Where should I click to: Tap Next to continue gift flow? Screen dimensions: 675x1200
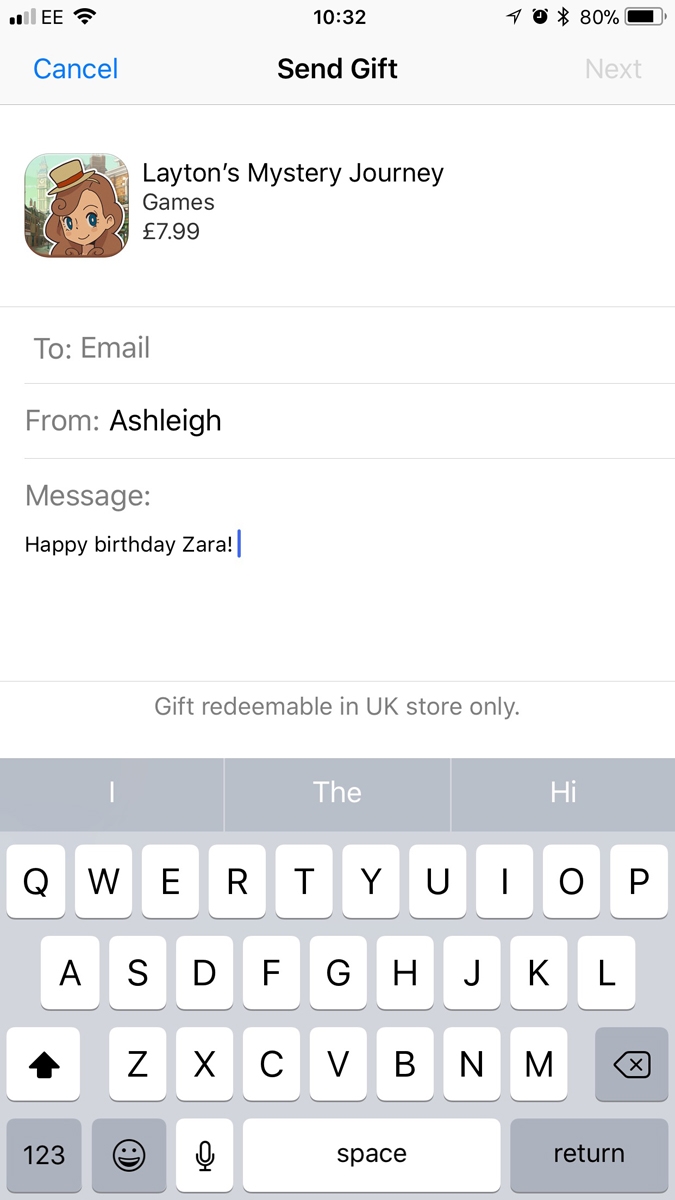coord(612,69)
